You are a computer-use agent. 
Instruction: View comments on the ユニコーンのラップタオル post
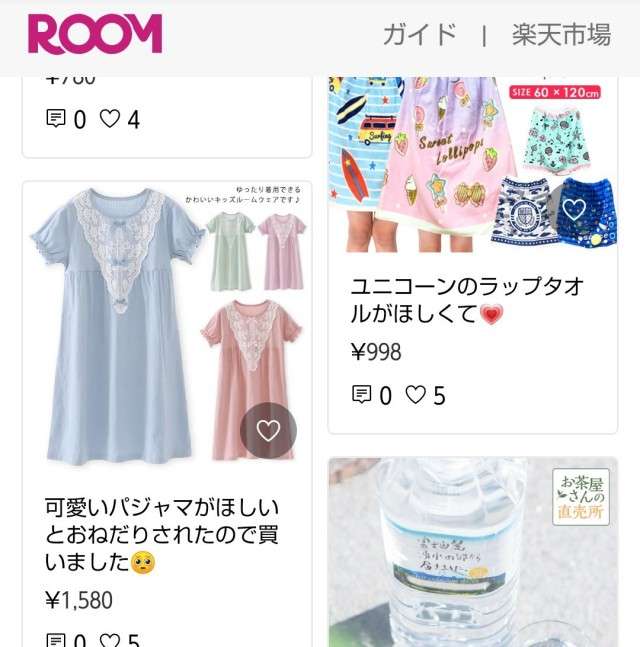(371, 395)
